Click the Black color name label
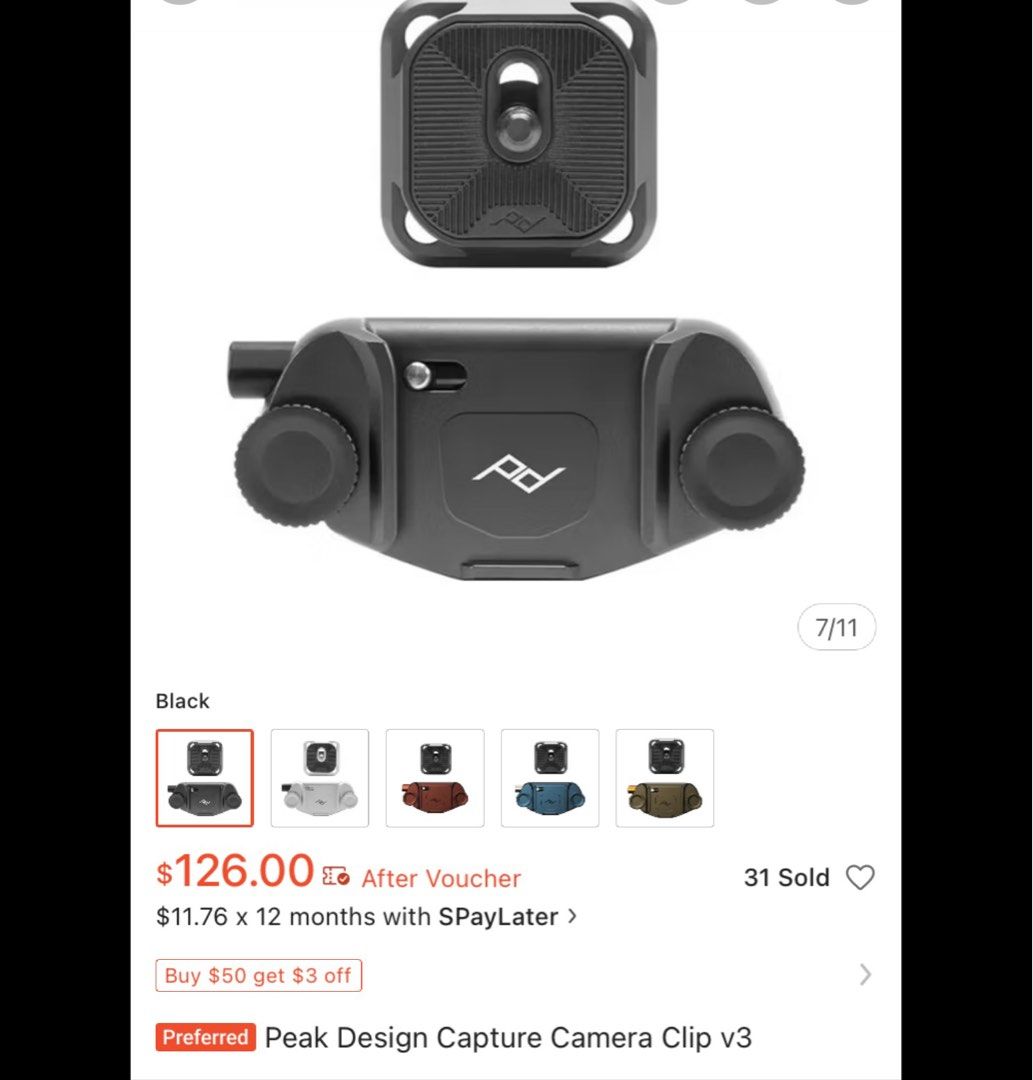The width and height of the screenshot is (1033, 1080). click(182, 701)
